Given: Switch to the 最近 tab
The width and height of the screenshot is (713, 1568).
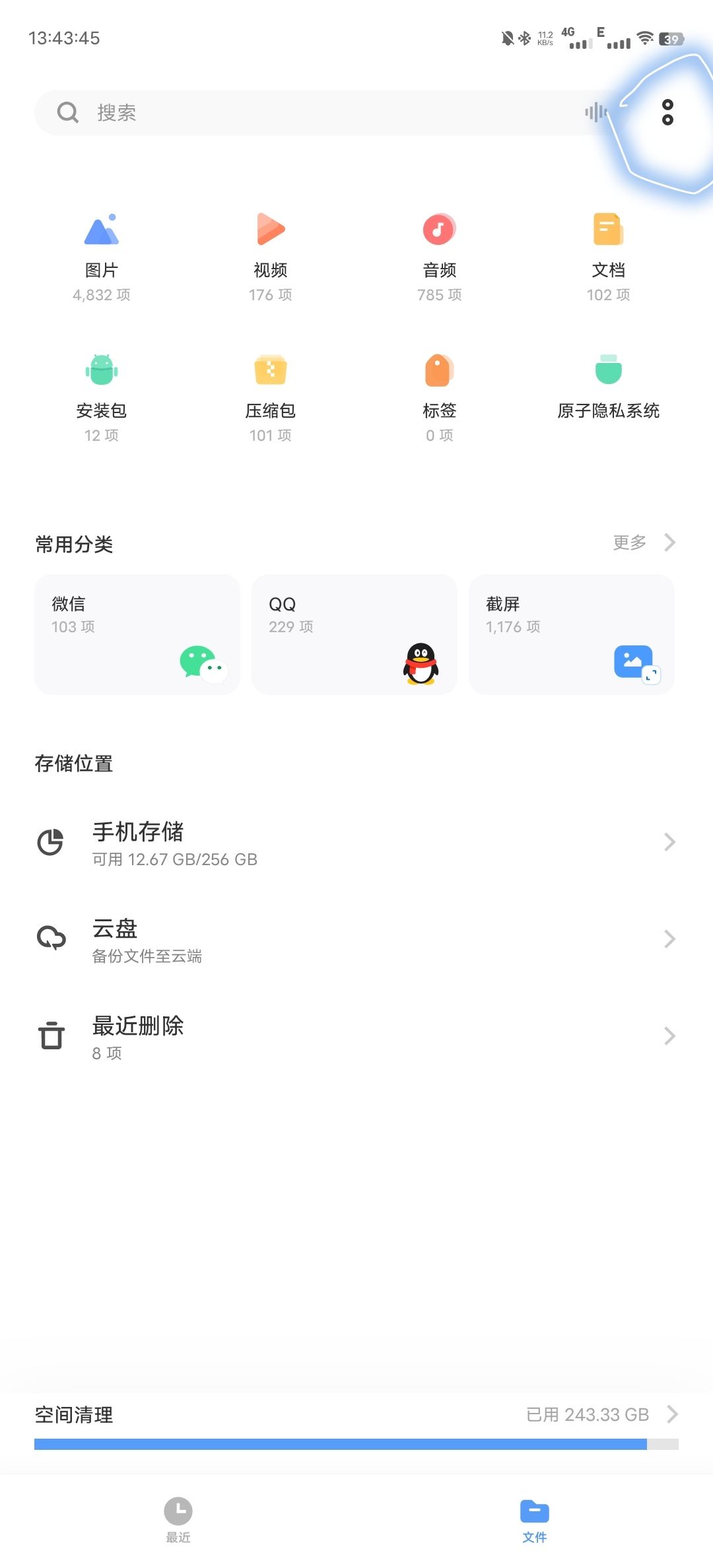Looking at the screenshot, I should (x=178, y=1519).
